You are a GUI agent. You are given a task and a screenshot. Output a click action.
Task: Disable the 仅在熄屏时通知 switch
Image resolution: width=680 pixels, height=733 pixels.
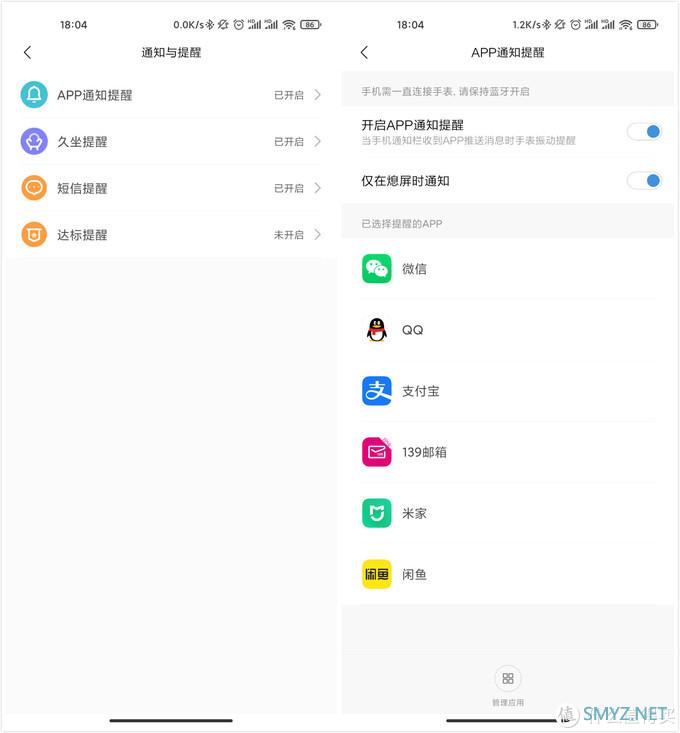(644, 181)
